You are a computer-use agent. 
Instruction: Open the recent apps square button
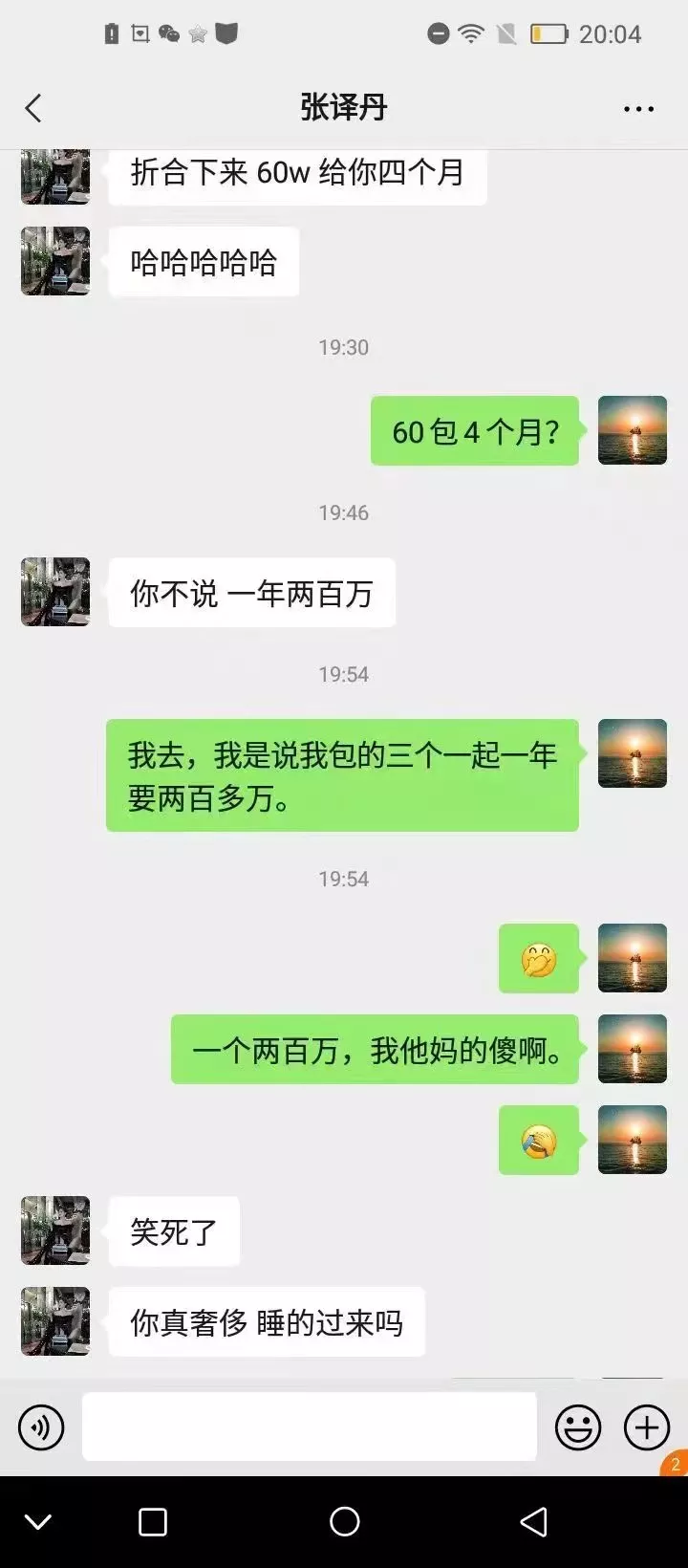point(153,1521)
